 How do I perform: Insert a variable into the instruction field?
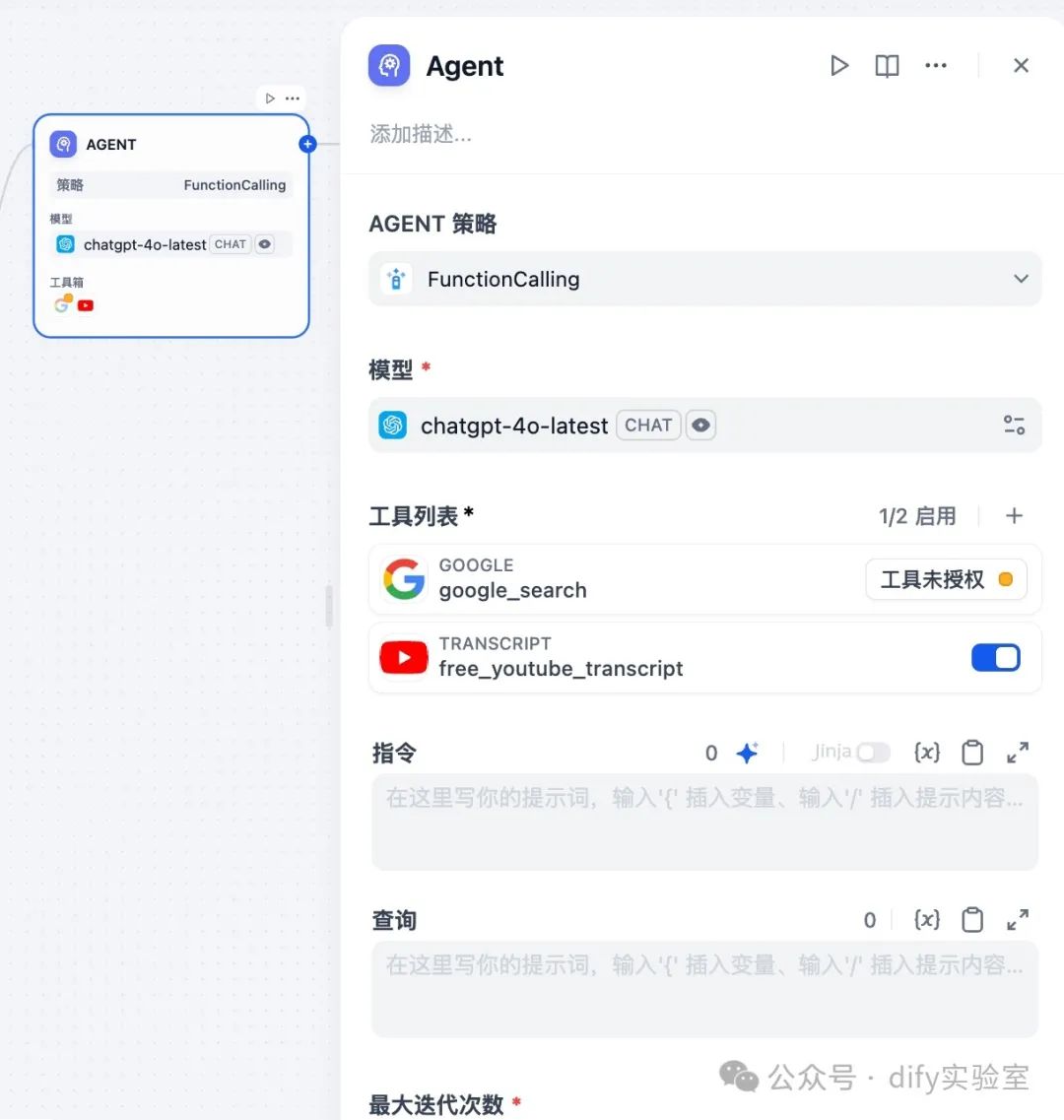click(x=927, y=754)
